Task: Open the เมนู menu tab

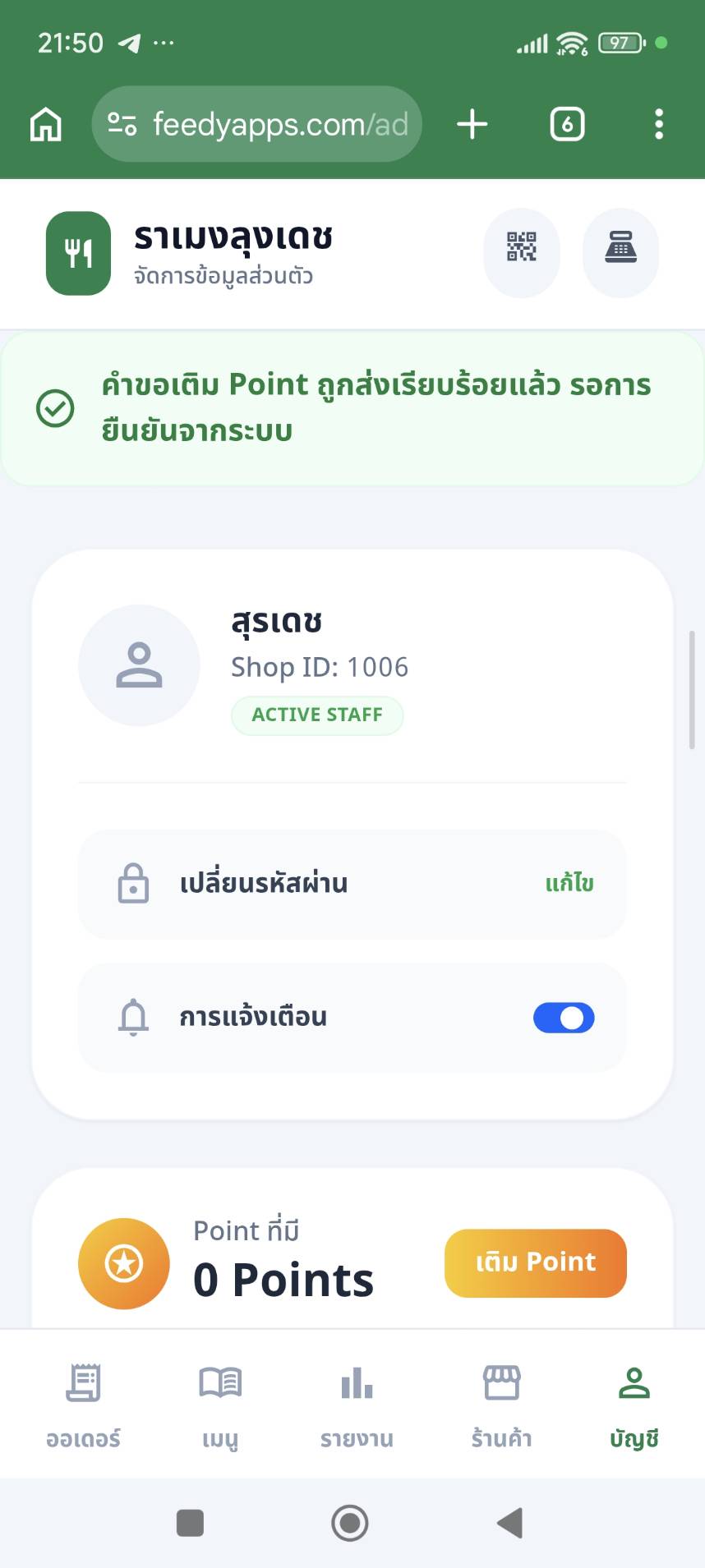Action: click(220, 1404)
